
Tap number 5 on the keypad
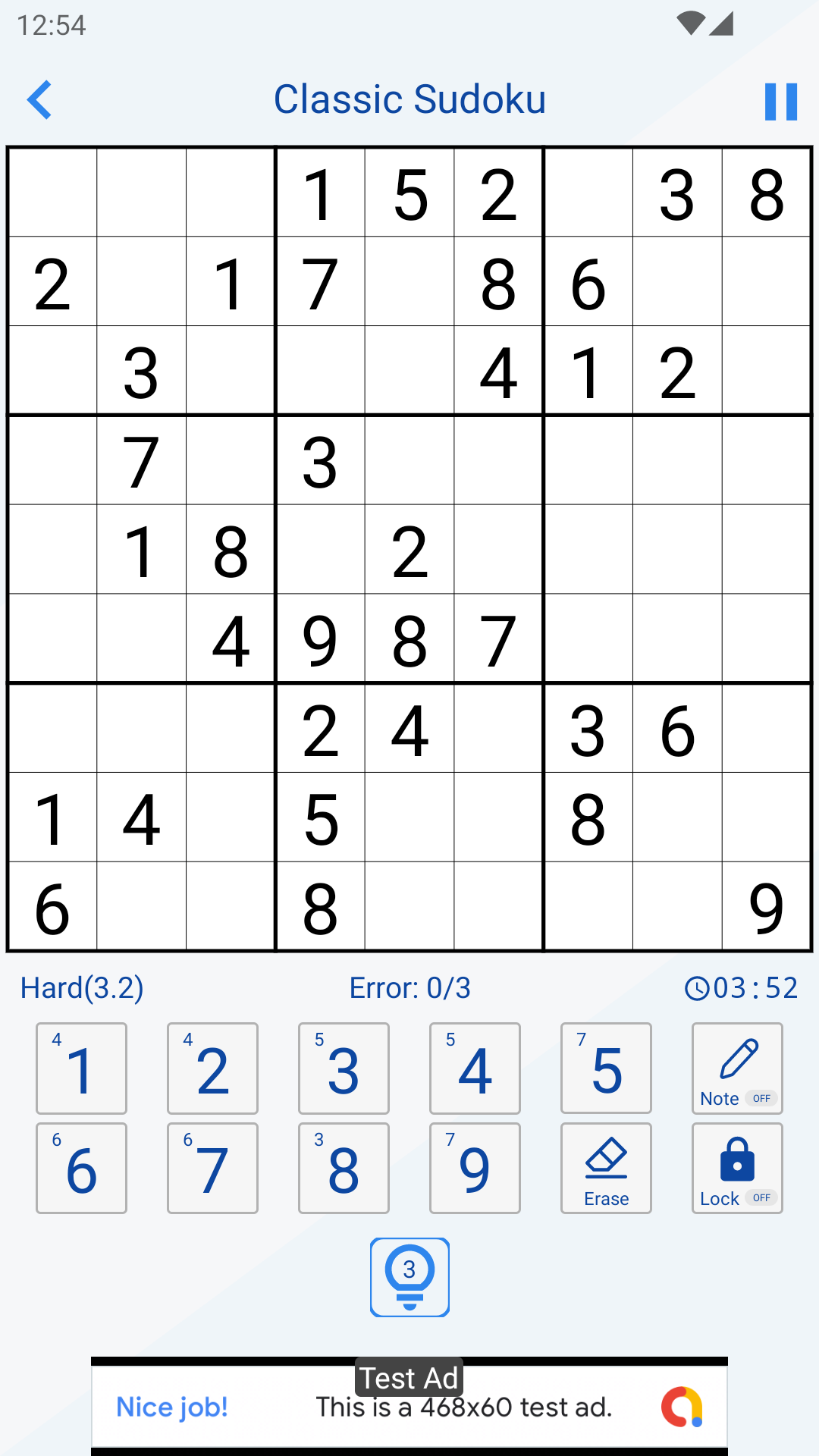click(x=606, y=1068)
